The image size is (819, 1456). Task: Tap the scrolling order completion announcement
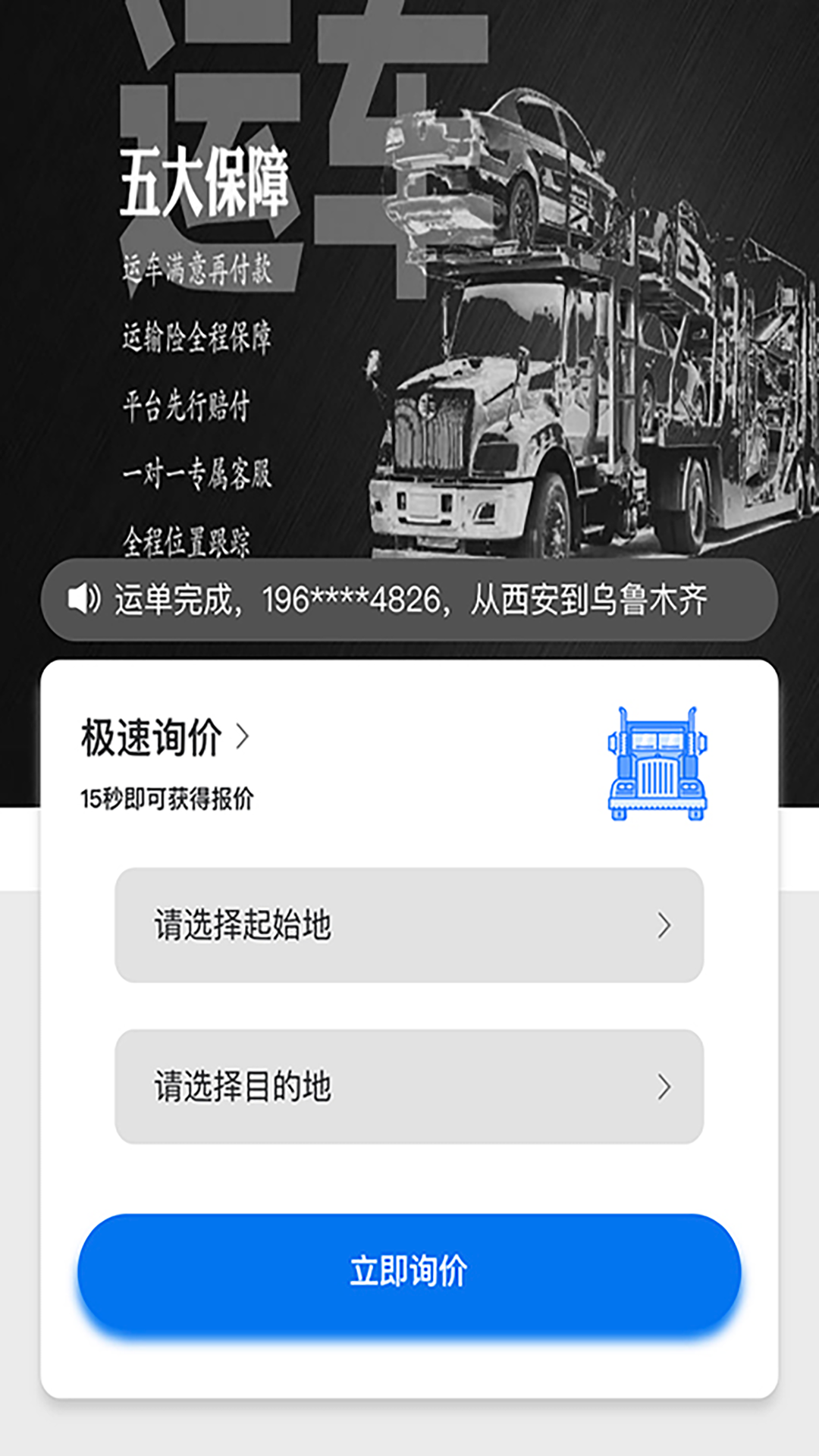[409, 599]
